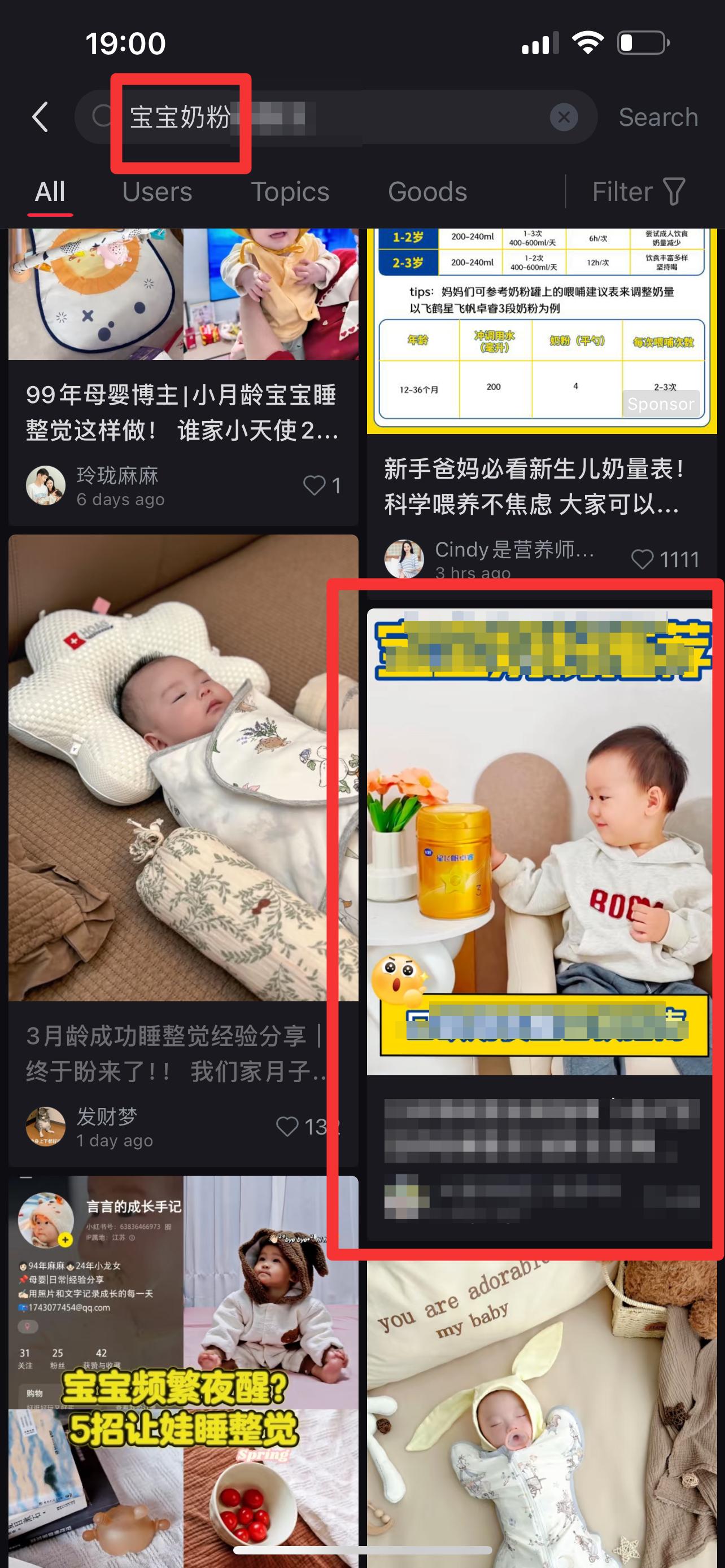Open the sponsored post about newborn milk amounts
The height and width of the screenshot is (1568, 725).
point(541,402)
